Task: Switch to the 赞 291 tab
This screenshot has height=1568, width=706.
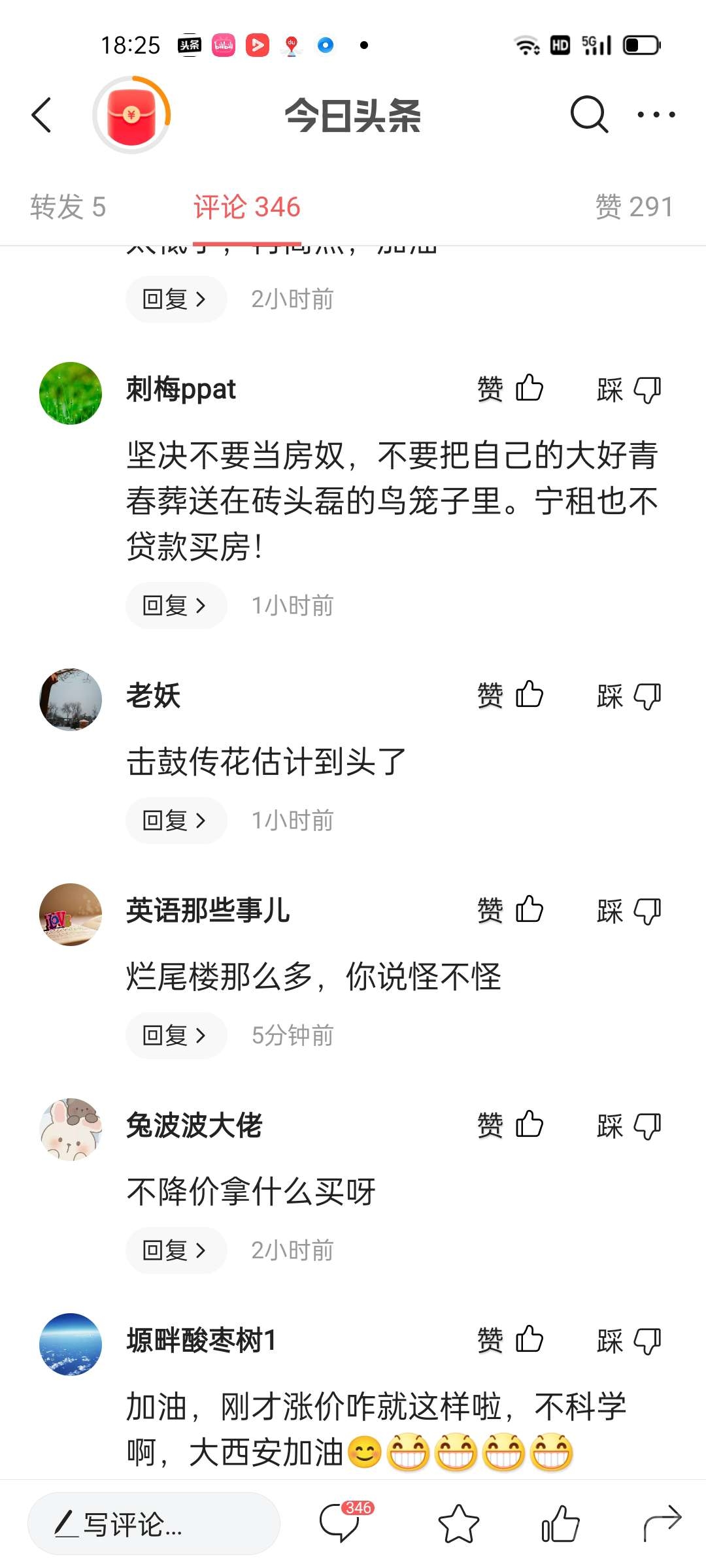Action: pyautogui.click(x=633, y=207)
